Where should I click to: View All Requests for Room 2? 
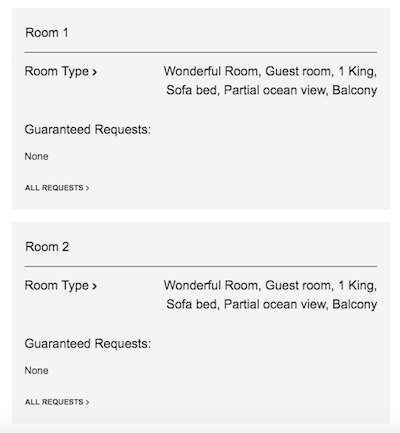click(57, 402)
